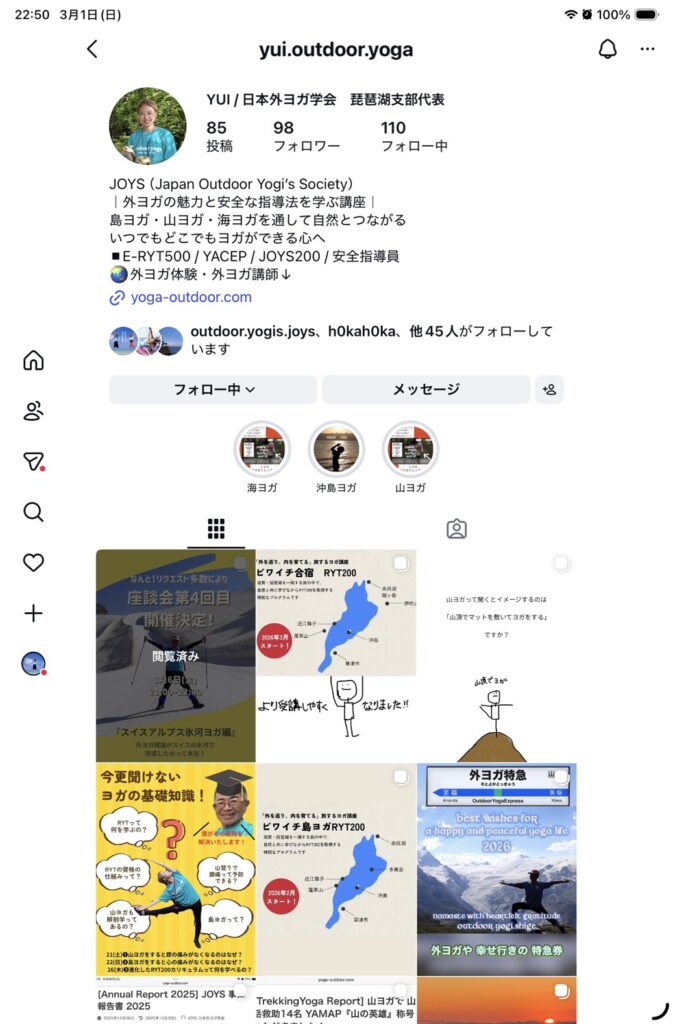The image size is (673, 1024).
Task: Open the ビワイチ合宿 RYT200 post
Action: 335,655
